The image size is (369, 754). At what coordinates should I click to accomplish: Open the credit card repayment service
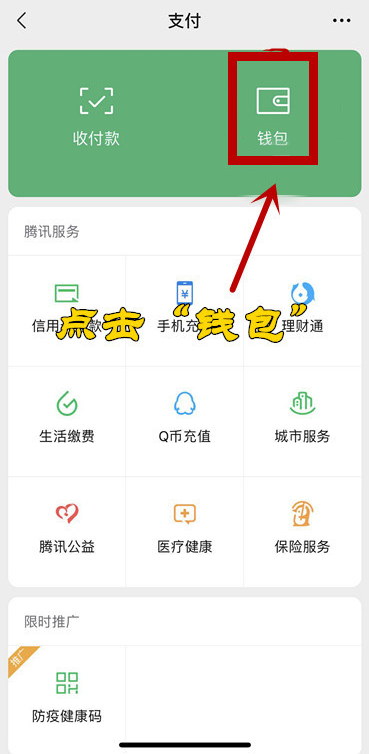pyautogui.click(x=67, y=311)
